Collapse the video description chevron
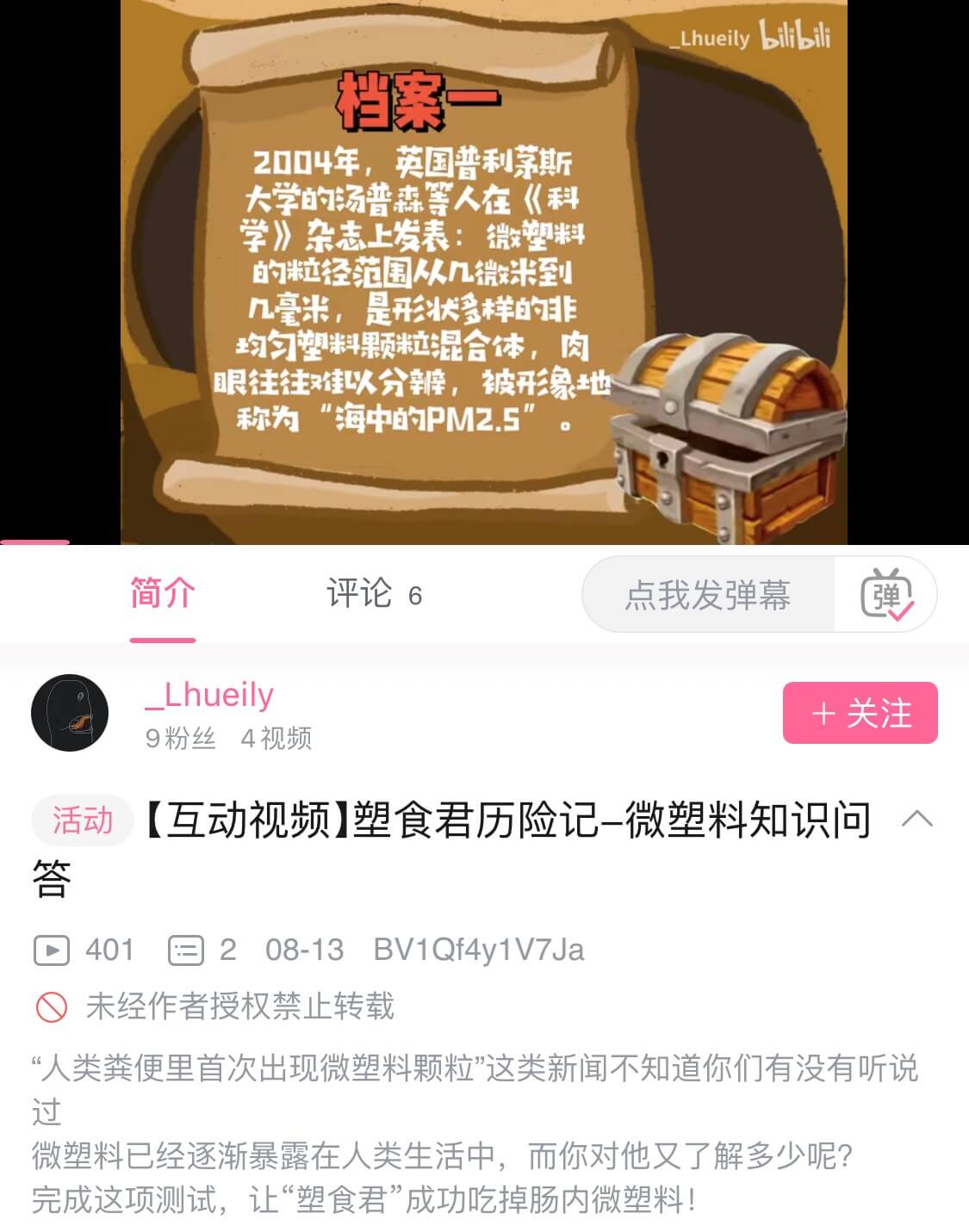Image resolution: width=969 pixels, height=1232 pixels. coord(916,818)
